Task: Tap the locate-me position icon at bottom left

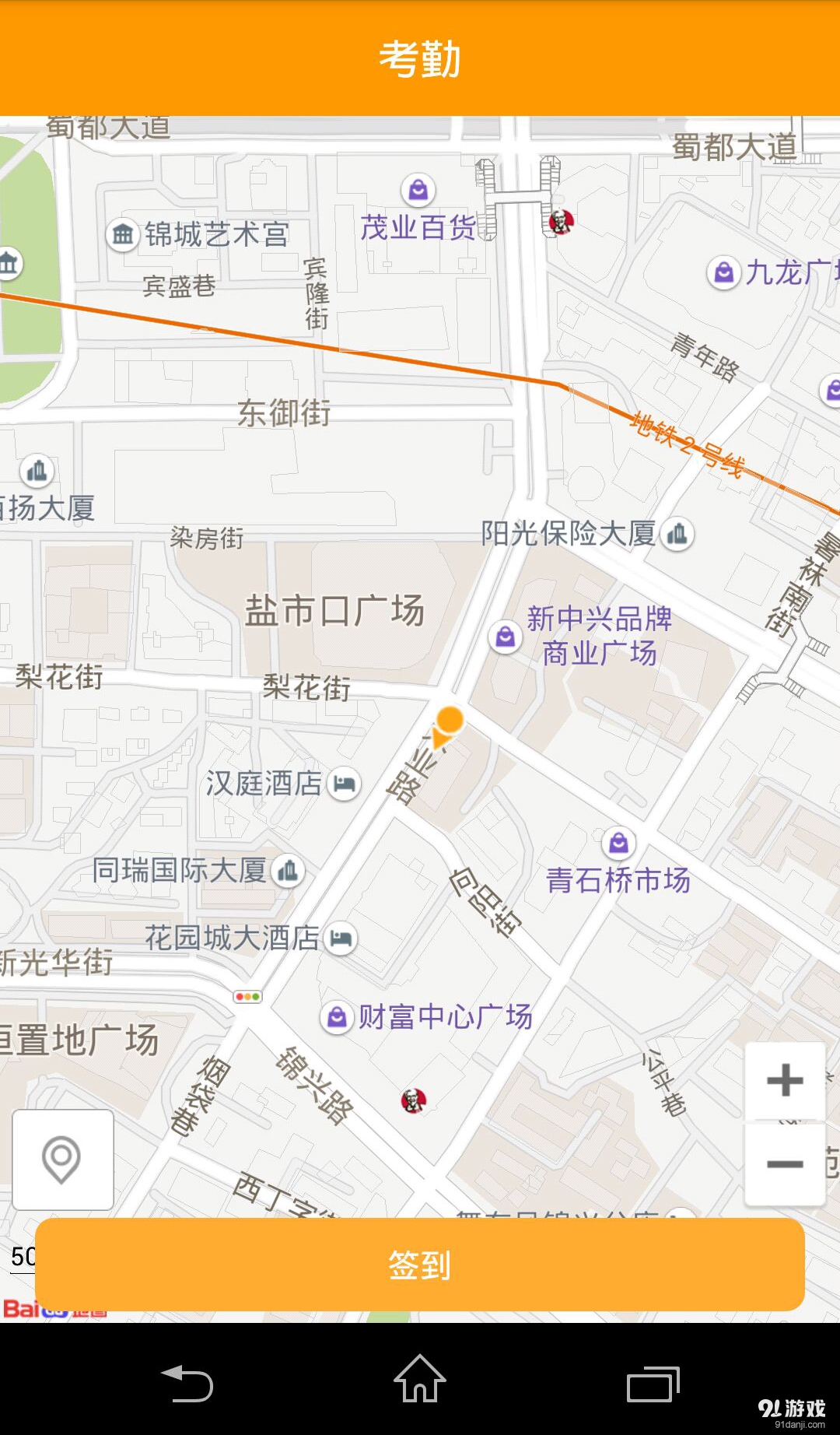Action: 63,1160
